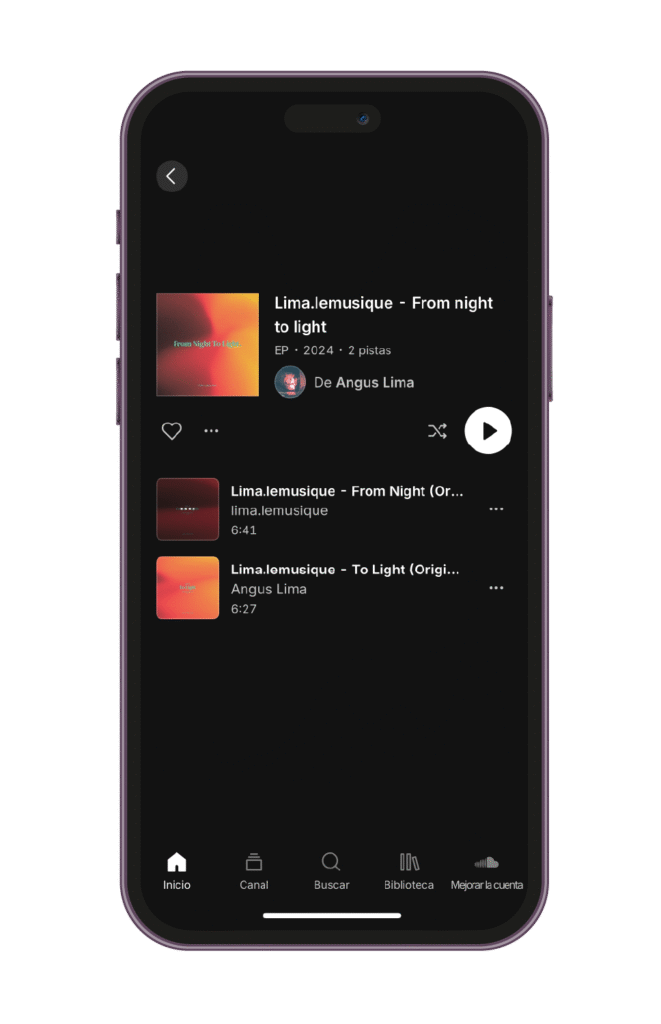
Task: Go to the Biblioteca tab
Action: (409, 871)
